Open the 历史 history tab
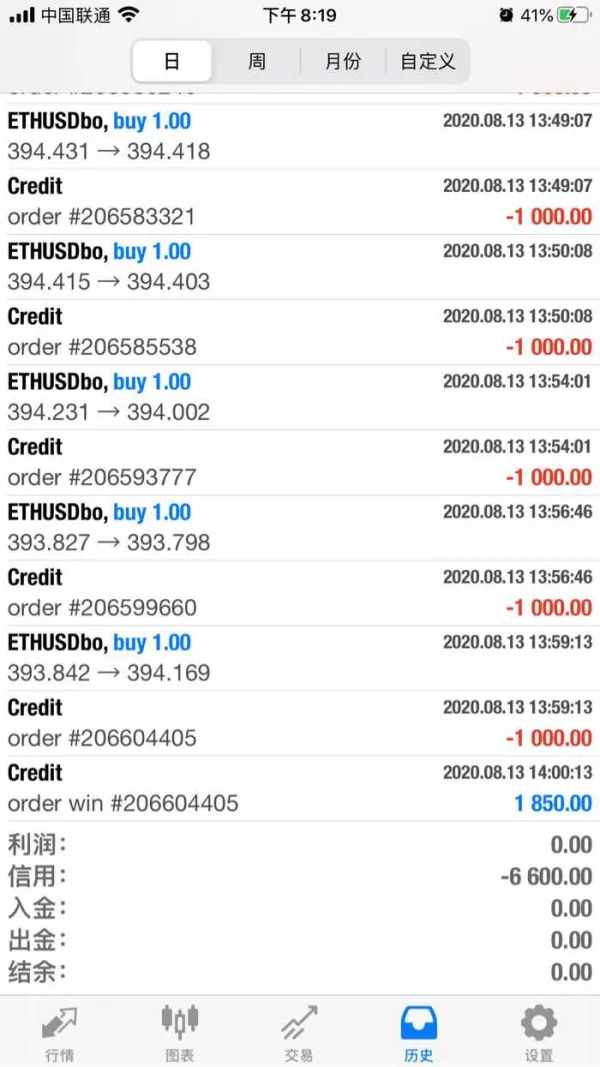 [x=419, y=1032]
